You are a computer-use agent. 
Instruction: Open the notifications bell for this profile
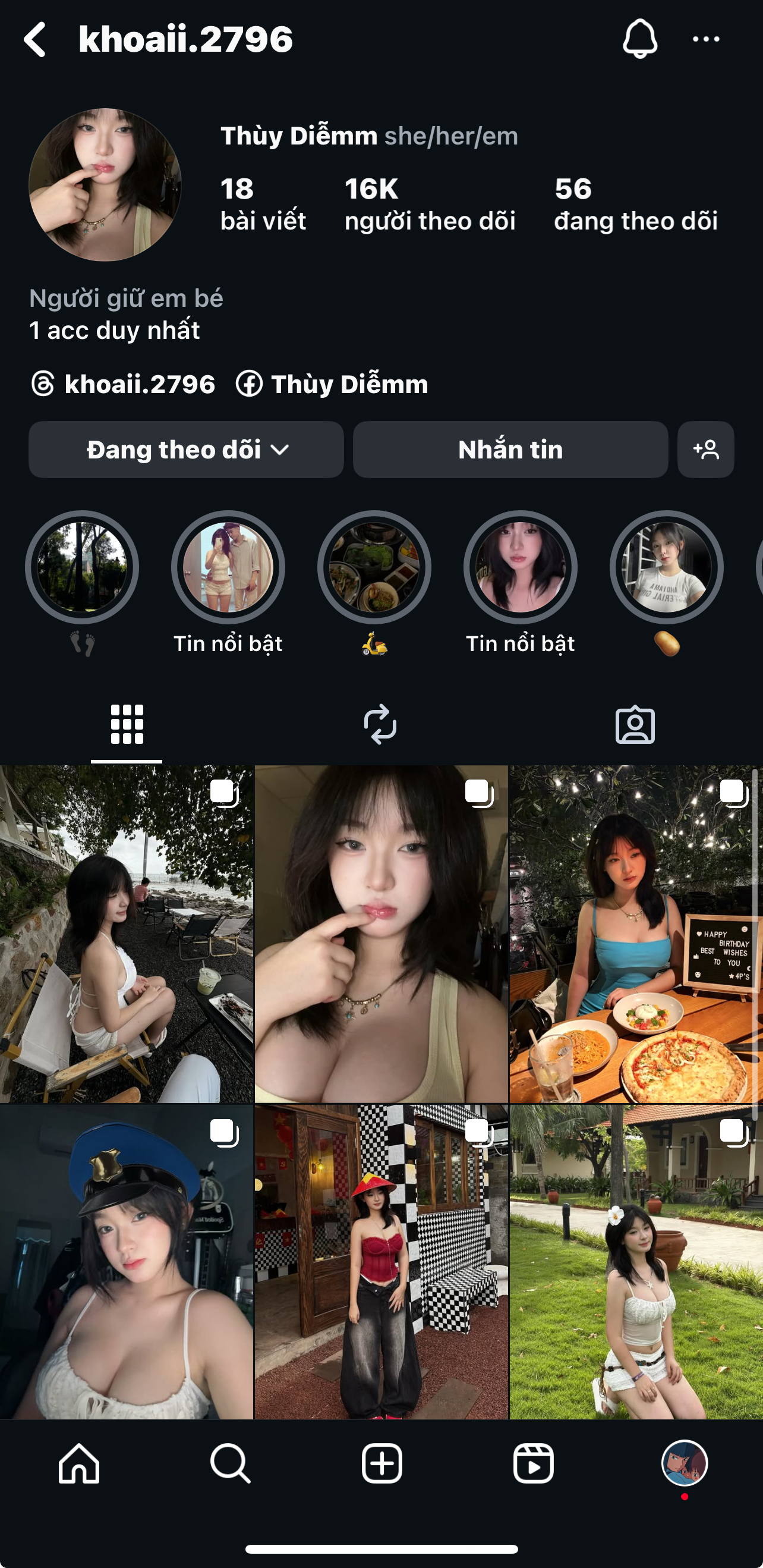tap(639, 40)
